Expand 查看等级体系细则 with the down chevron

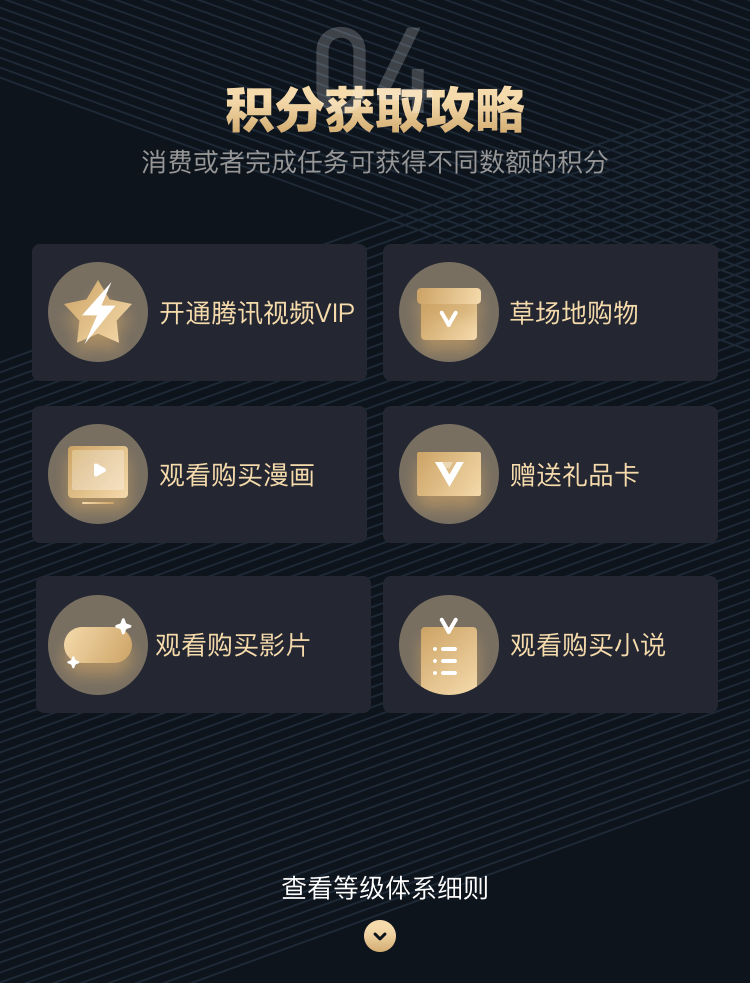[x=380, y=936]
